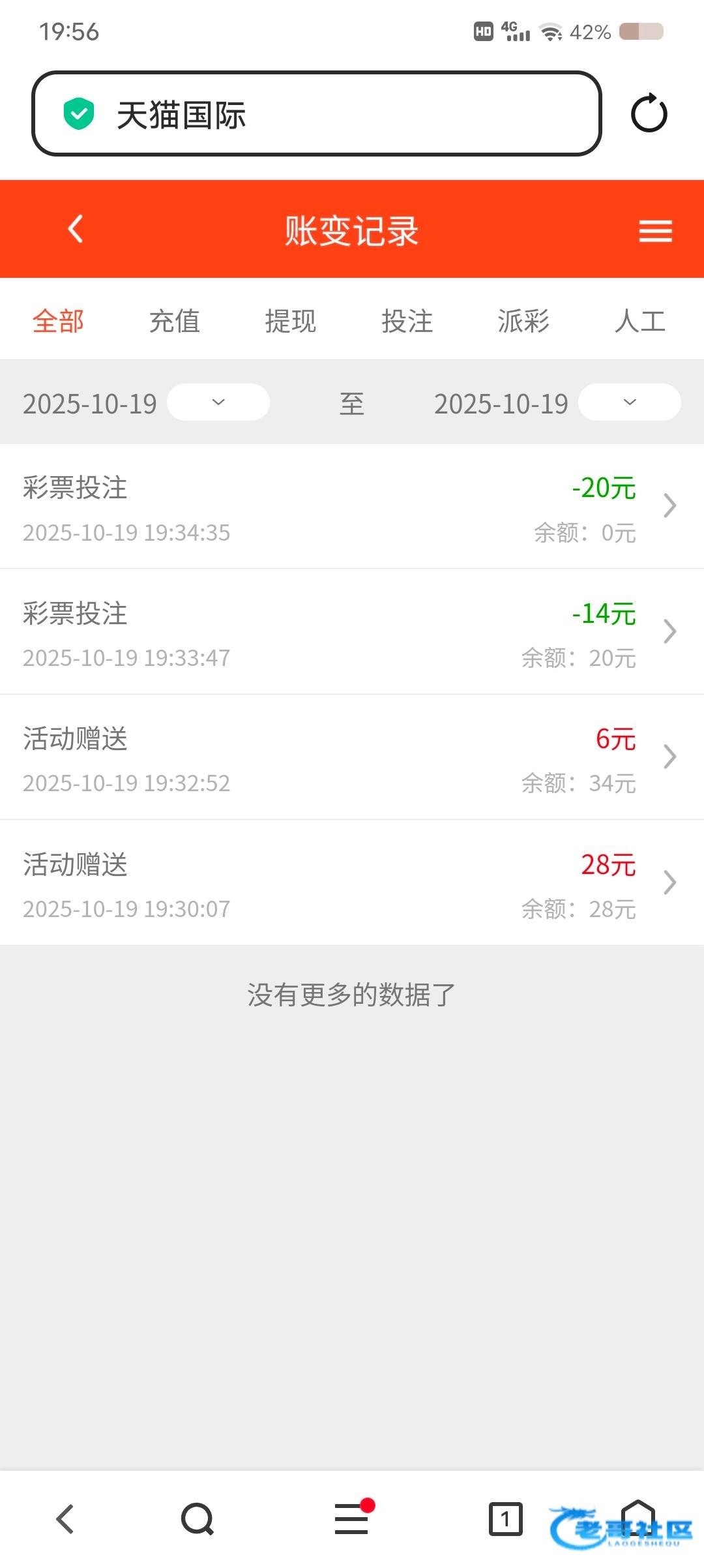Switch to the 派彩 tab

(523, 321)
